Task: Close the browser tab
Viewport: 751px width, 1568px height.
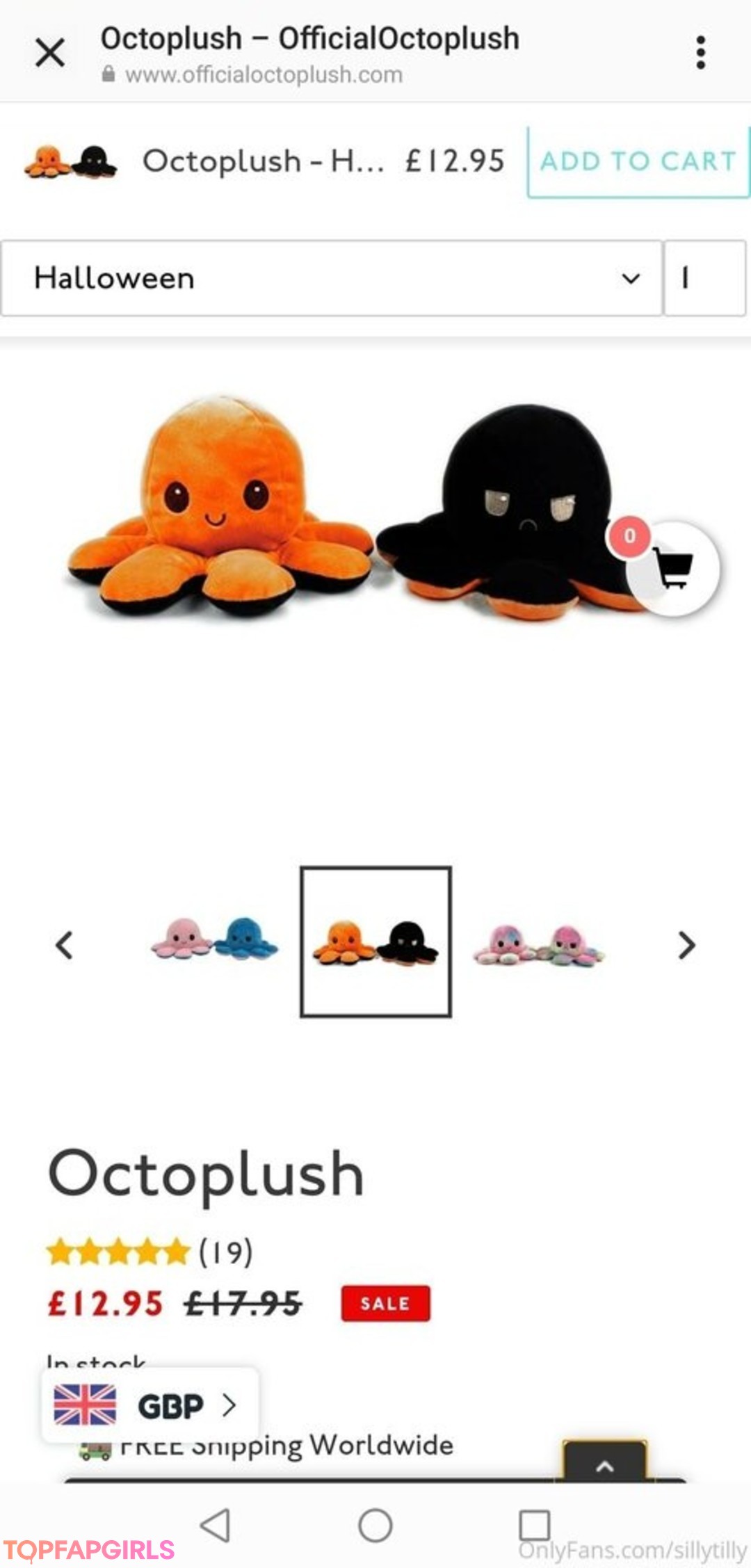Action: (x=50, y=53)
